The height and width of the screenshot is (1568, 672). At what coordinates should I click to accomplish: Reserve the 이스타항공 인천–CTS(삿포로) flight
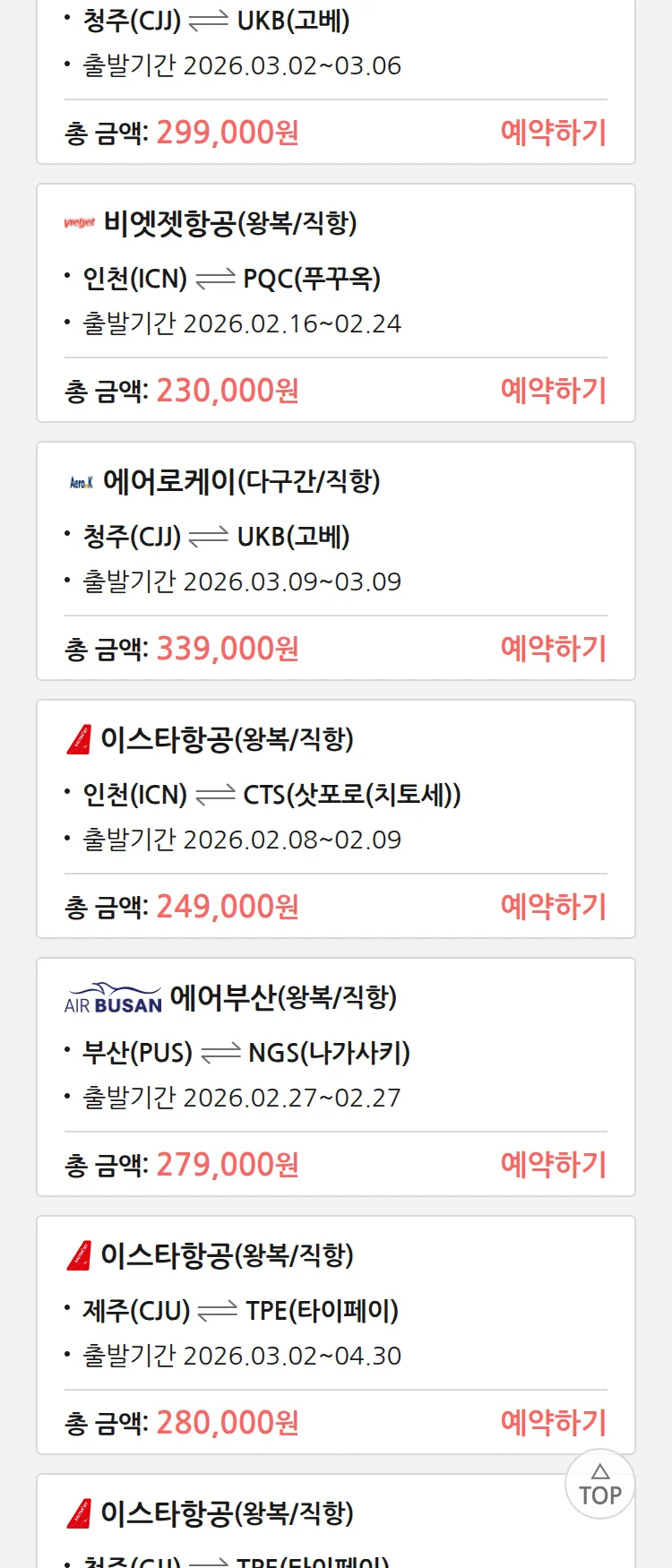tap(553, 907)
